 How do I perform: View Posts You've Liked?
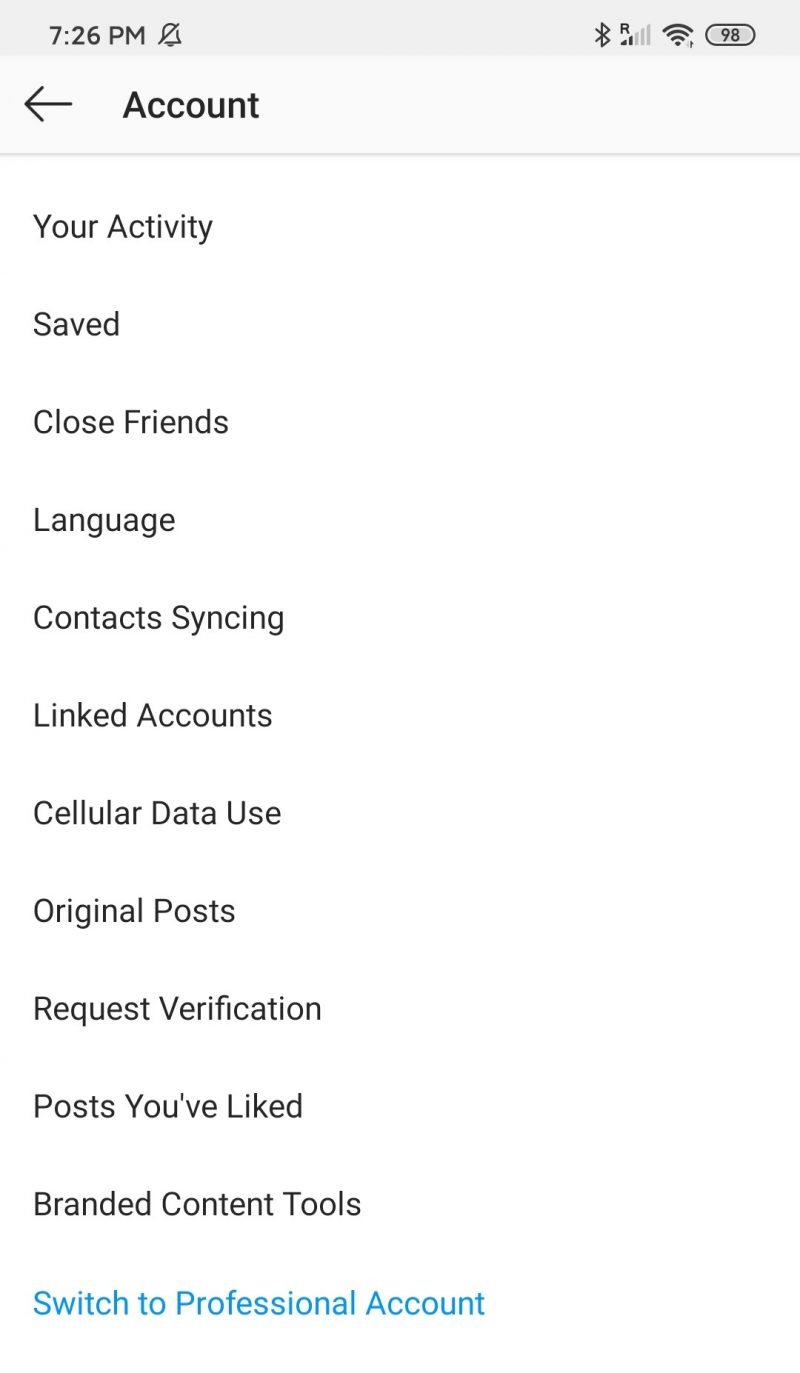168,1105
